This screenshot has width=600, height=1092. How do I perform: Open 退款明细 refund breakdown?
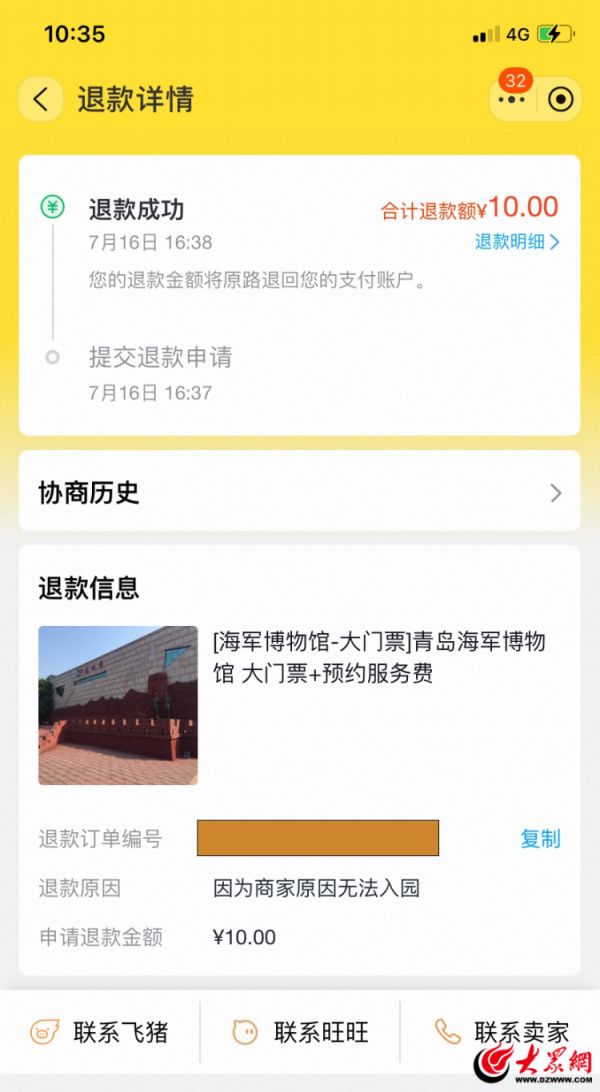click(517, 242)
